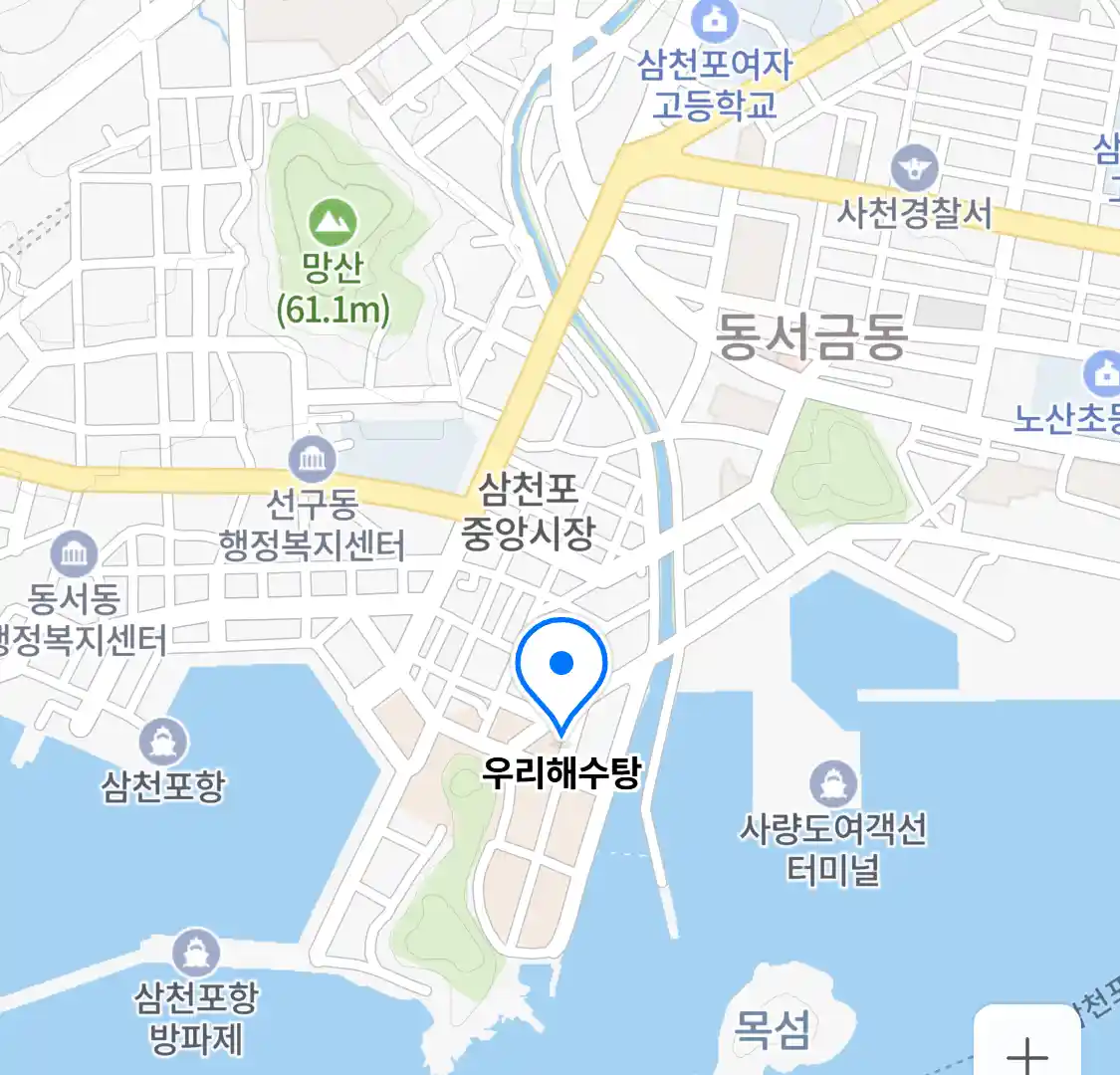Open 사천경찰서 police station marker
Image resolution: width=1120 pixels, height=1075 pixels.
coord(914,168)
